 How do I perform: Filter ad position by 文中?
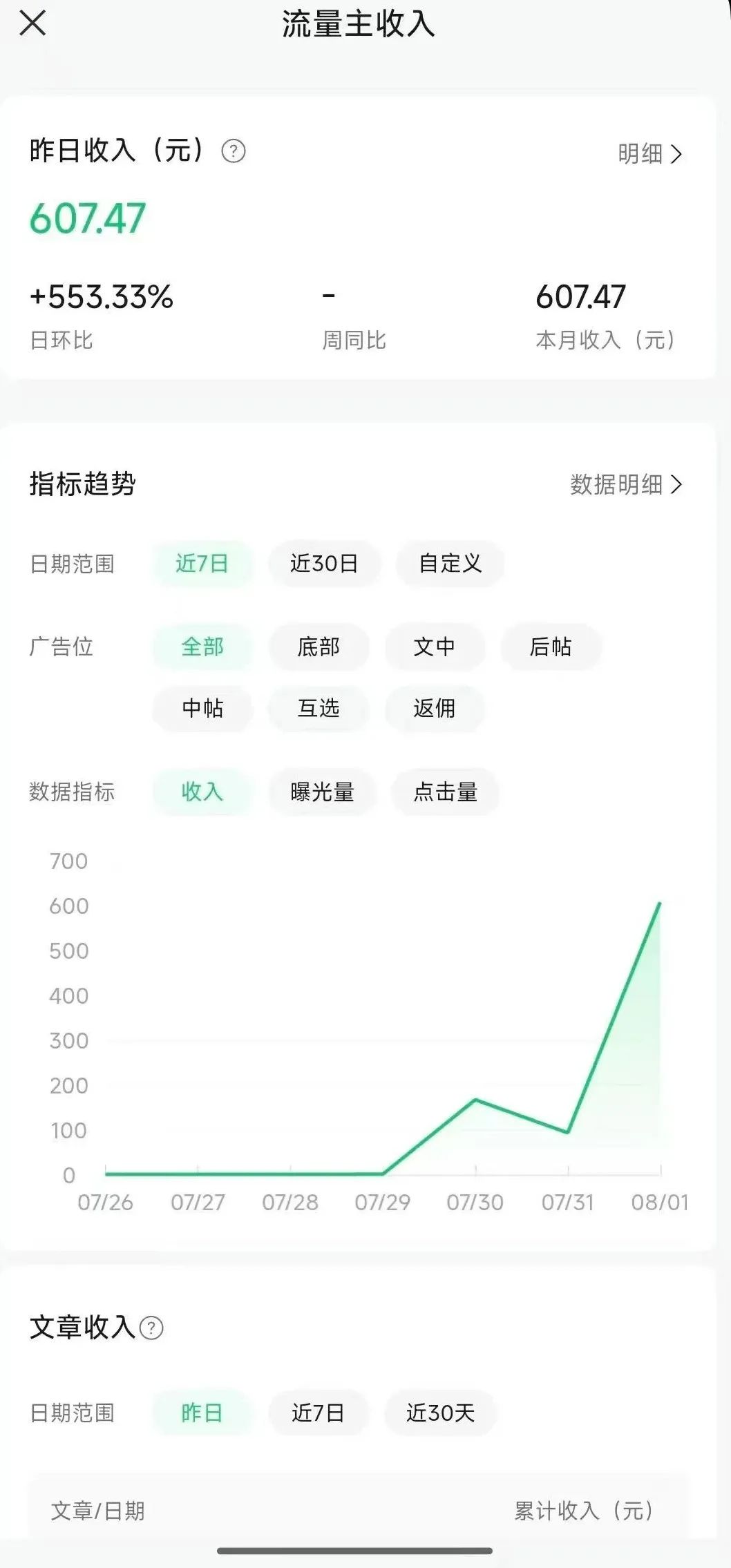(x=435, y=647)
